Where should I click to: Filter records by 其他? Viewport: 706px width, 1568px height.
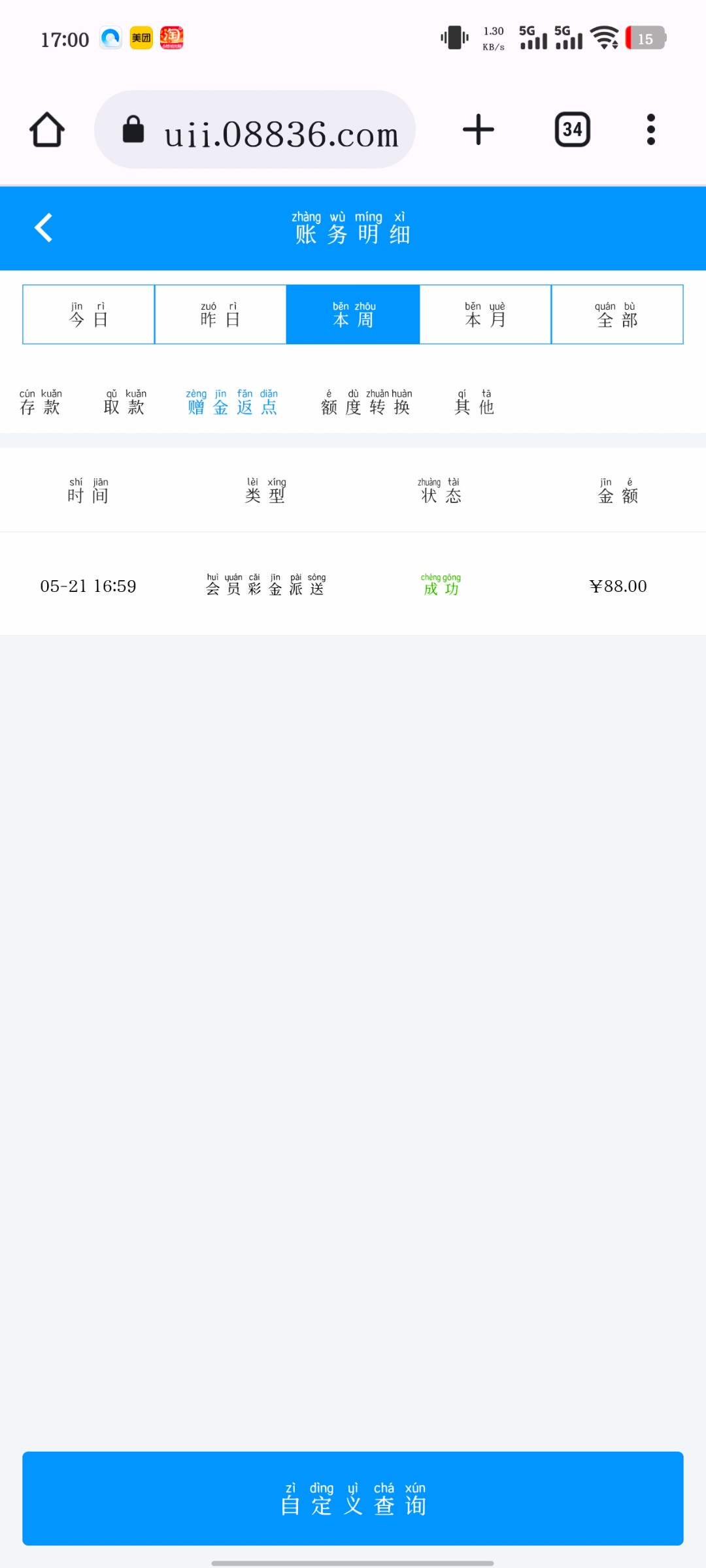(475, 402)
